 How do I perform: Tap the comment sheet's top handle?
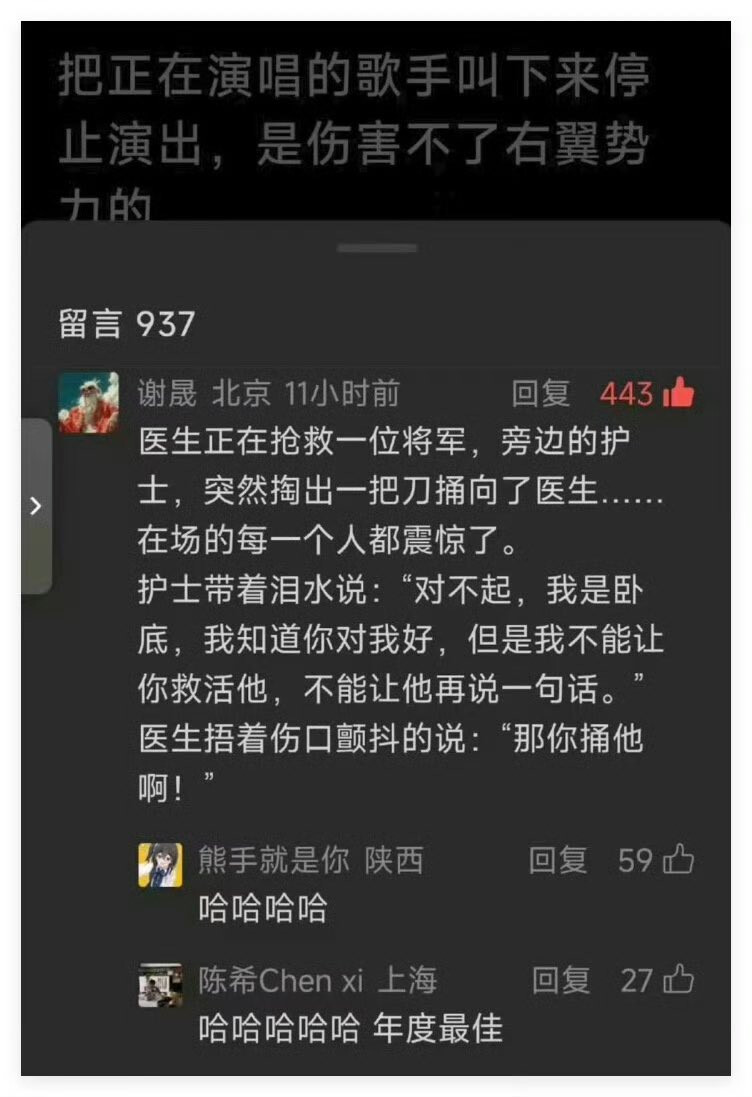(377, 248)
